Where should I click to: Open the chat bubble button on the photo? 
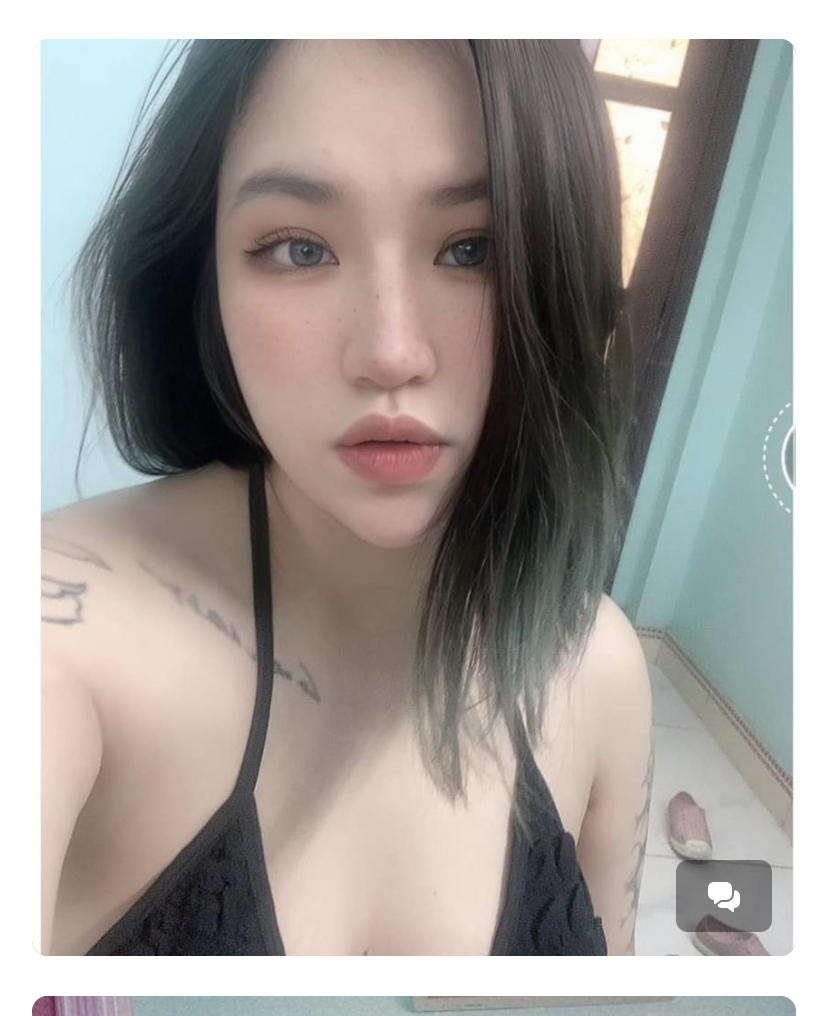point(723,896)
